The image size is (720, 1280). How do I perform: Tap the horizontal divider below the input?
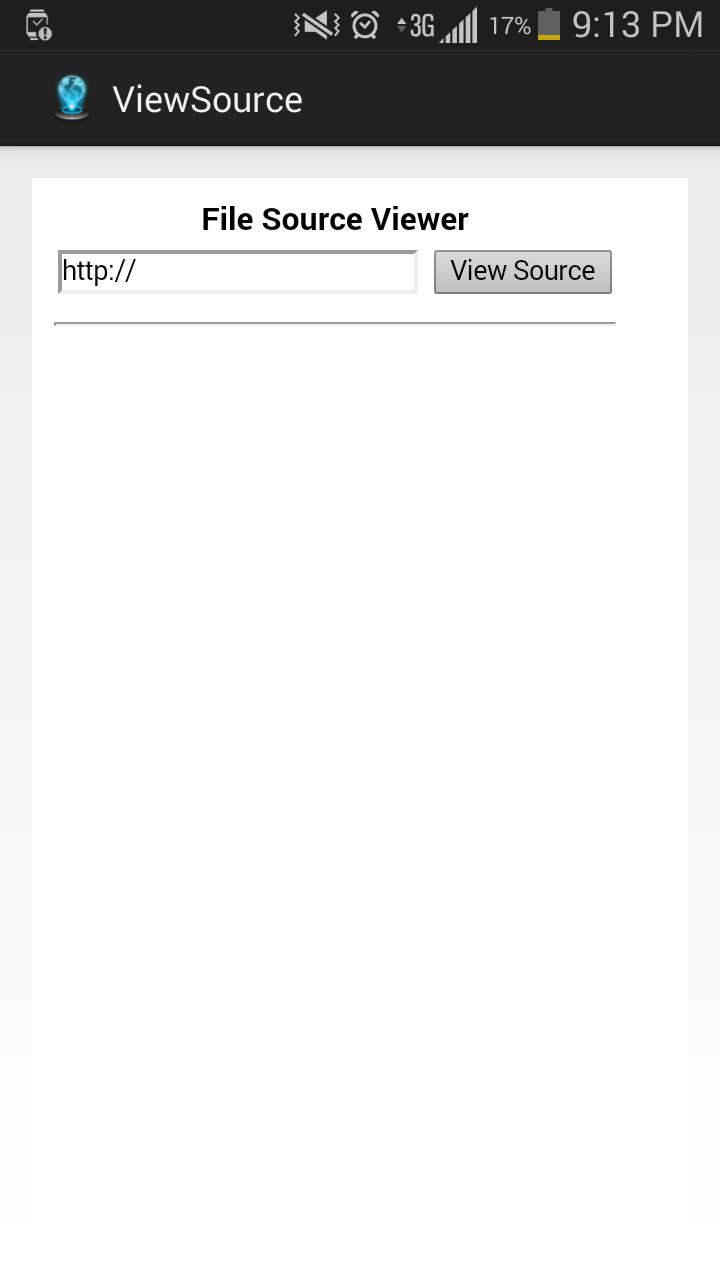point(335,323)
